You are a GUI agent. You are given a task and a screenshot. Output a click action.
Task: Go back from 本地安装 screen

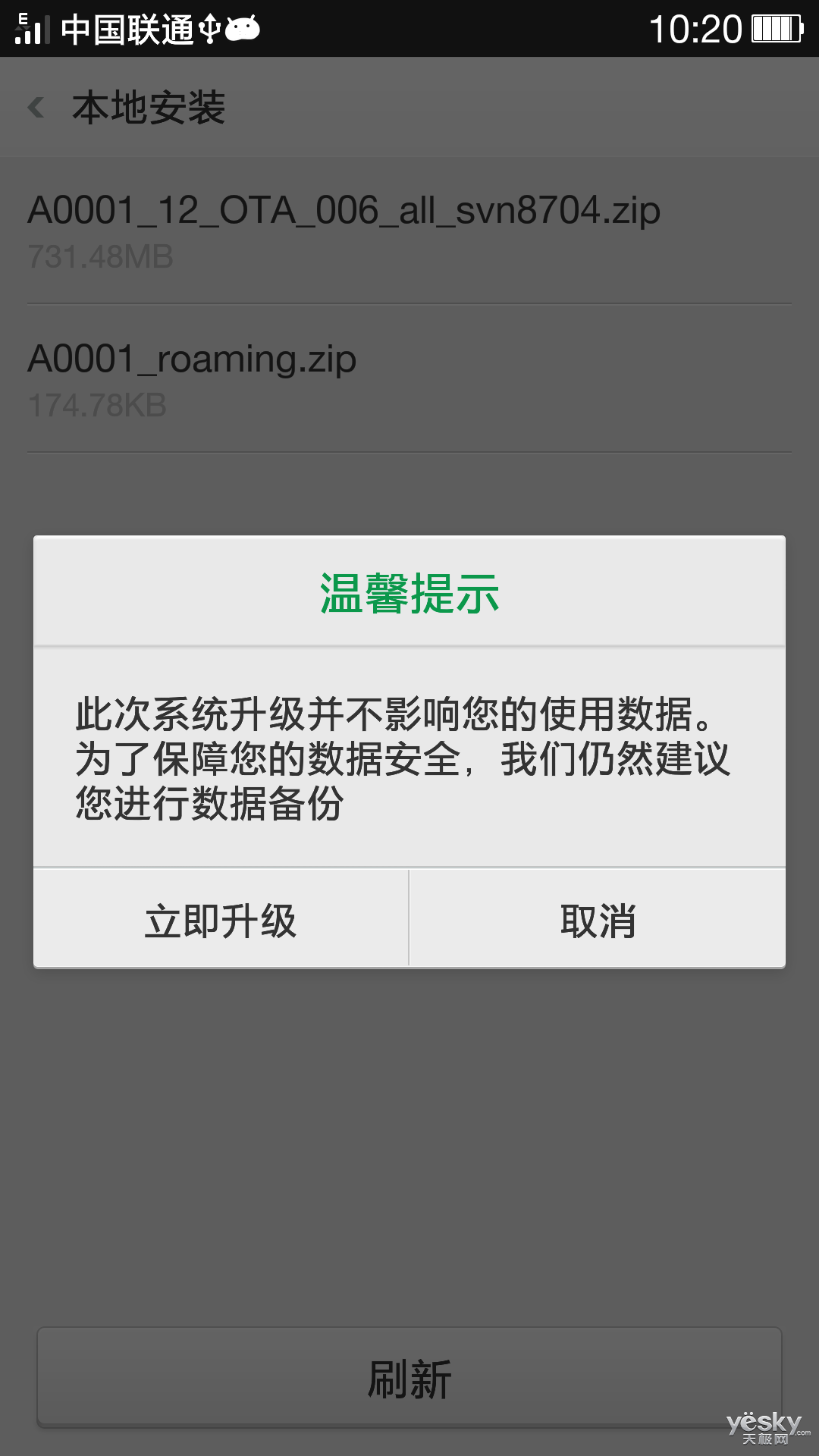[36, 107]
